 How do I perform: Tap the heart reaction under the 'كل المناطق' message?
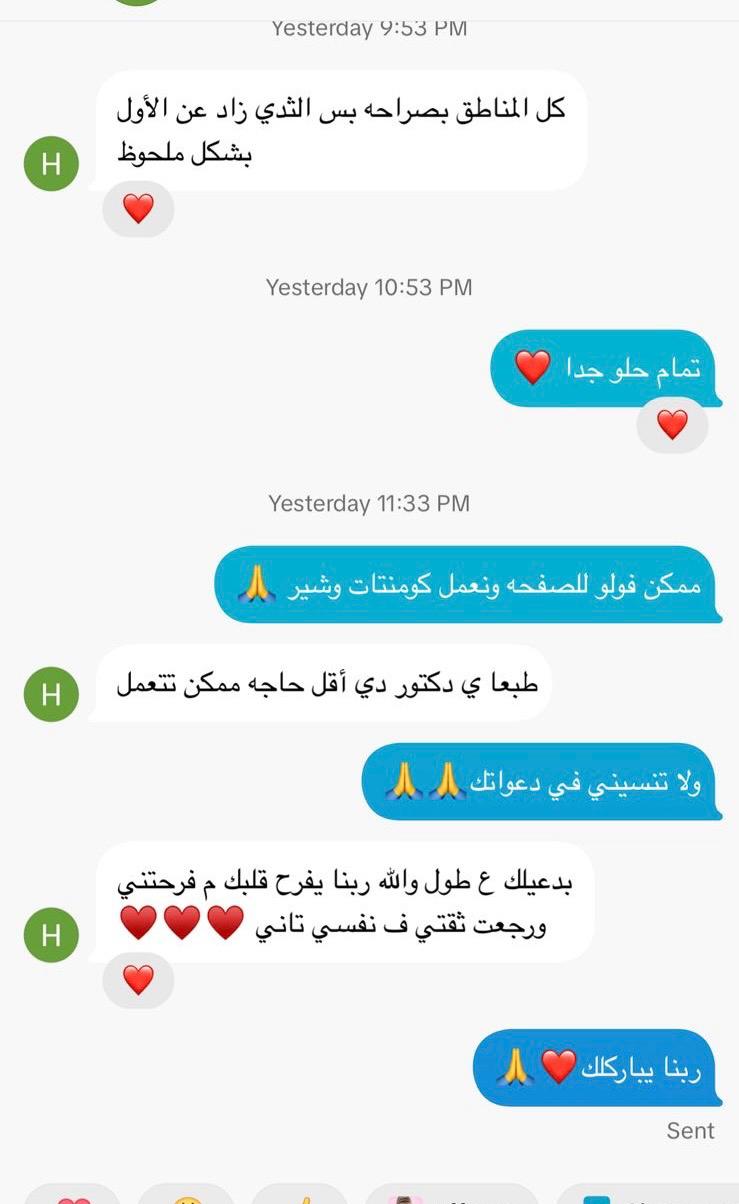pyautogui.click(x=138, y=209)
